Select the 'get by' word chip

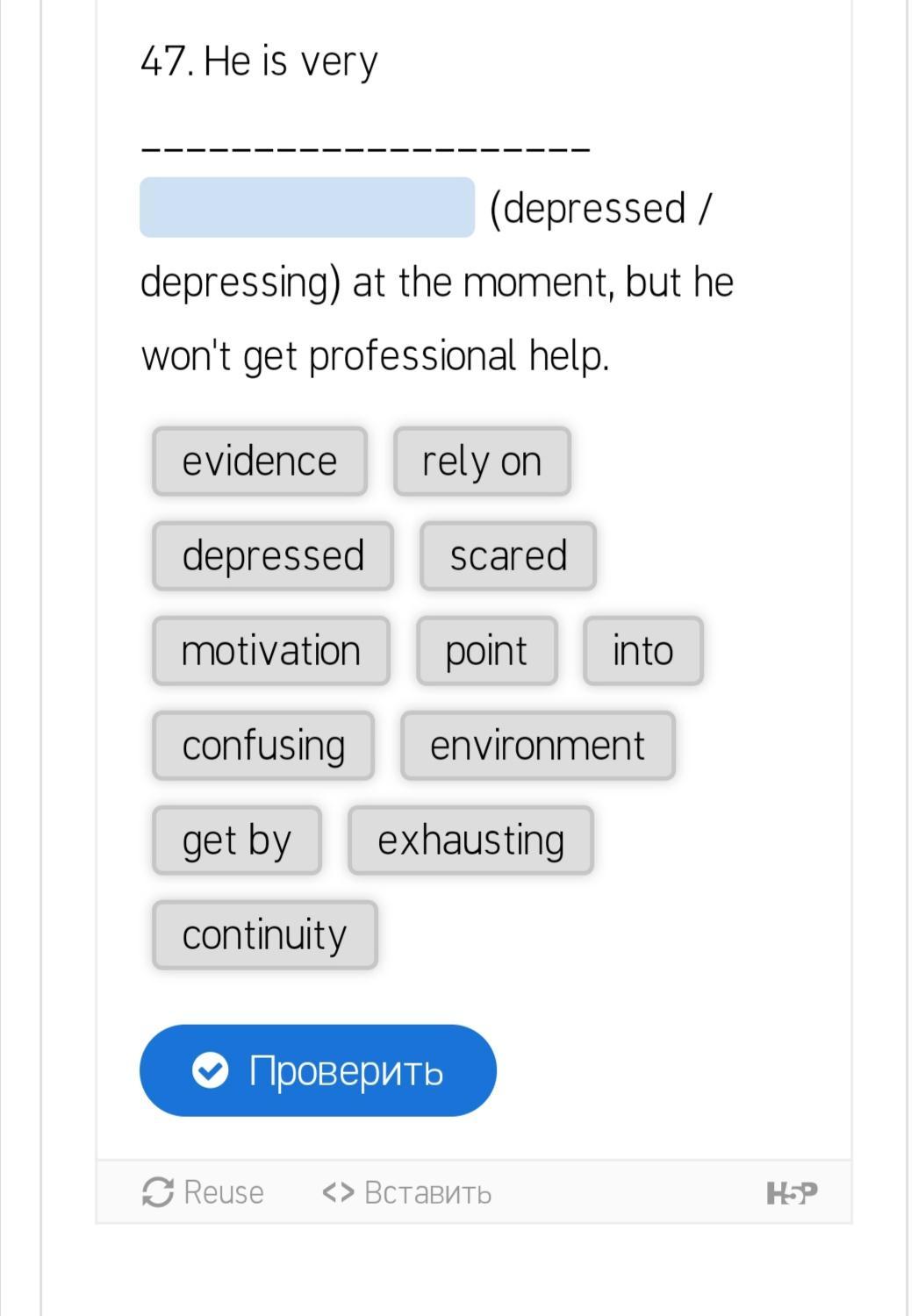(x=236, y=840)
